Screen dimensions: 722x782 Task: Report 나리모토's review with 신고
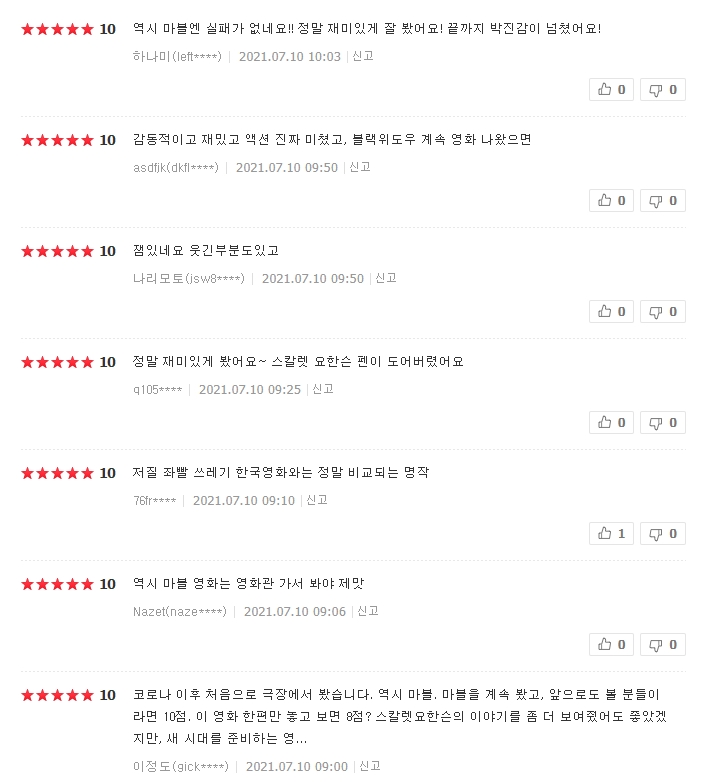coord(386,279)
